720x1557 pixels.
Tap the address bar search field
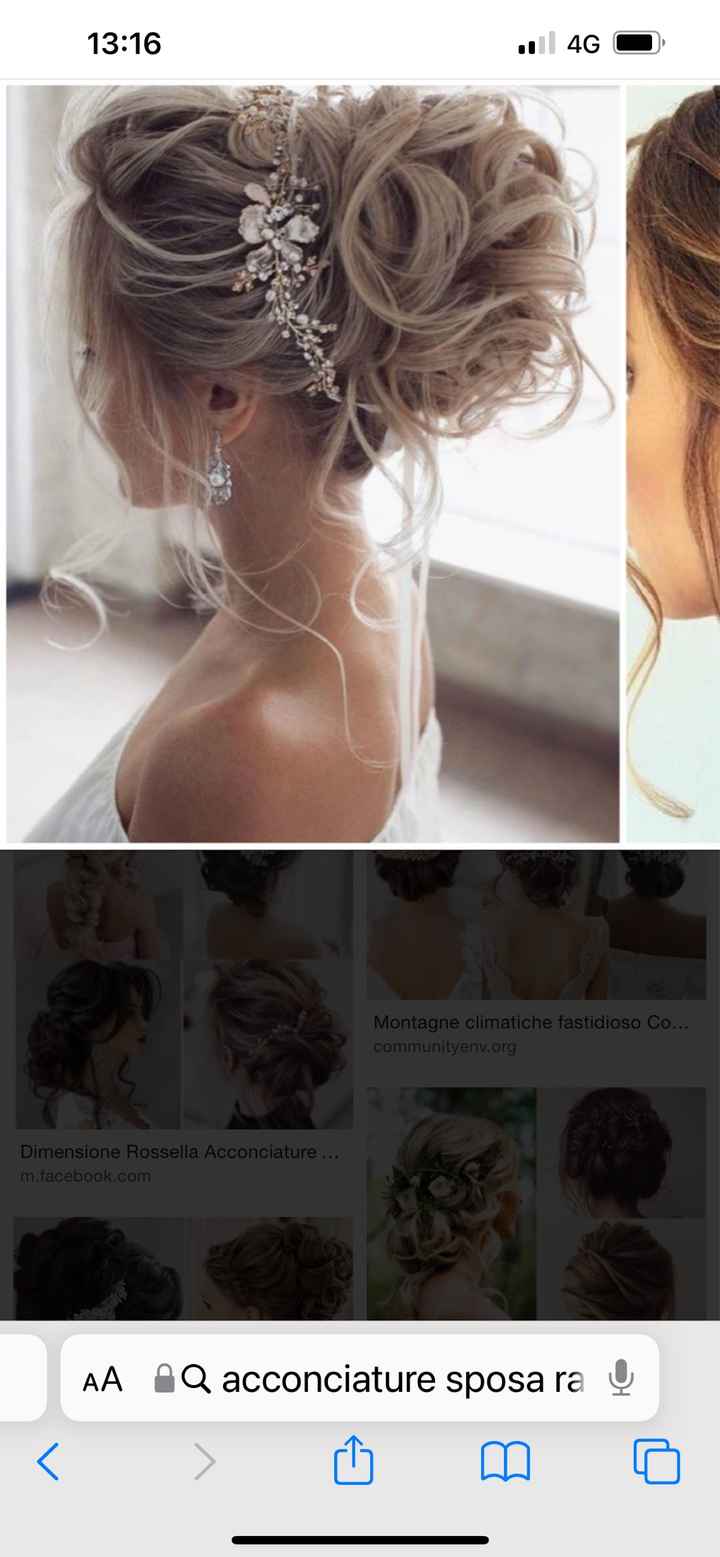(400, 1378)
